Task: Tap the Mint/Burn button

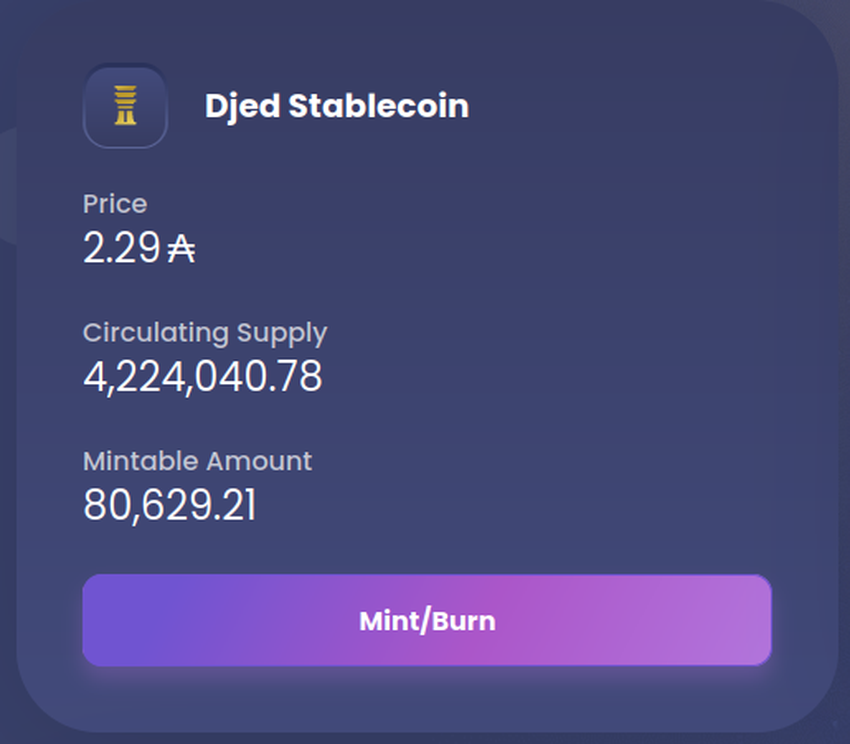Action: 427,620
